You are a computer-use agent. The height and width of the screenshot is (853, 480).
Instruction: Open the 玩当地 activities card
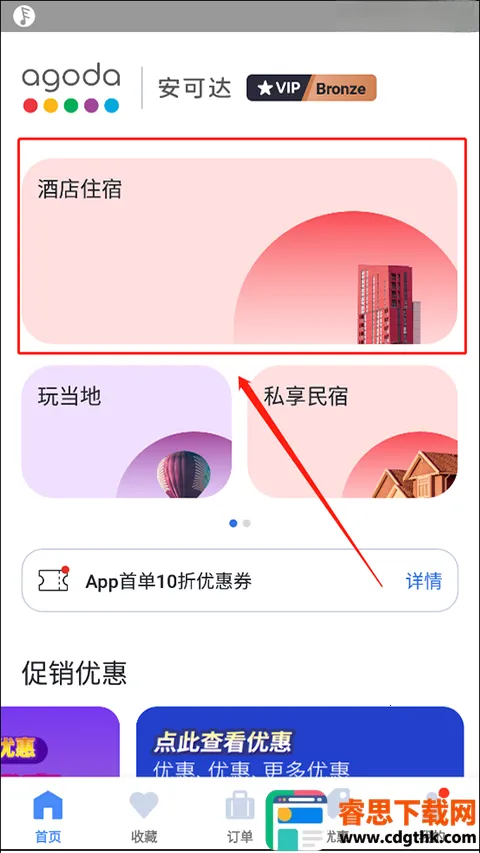[x=126, y=432]
